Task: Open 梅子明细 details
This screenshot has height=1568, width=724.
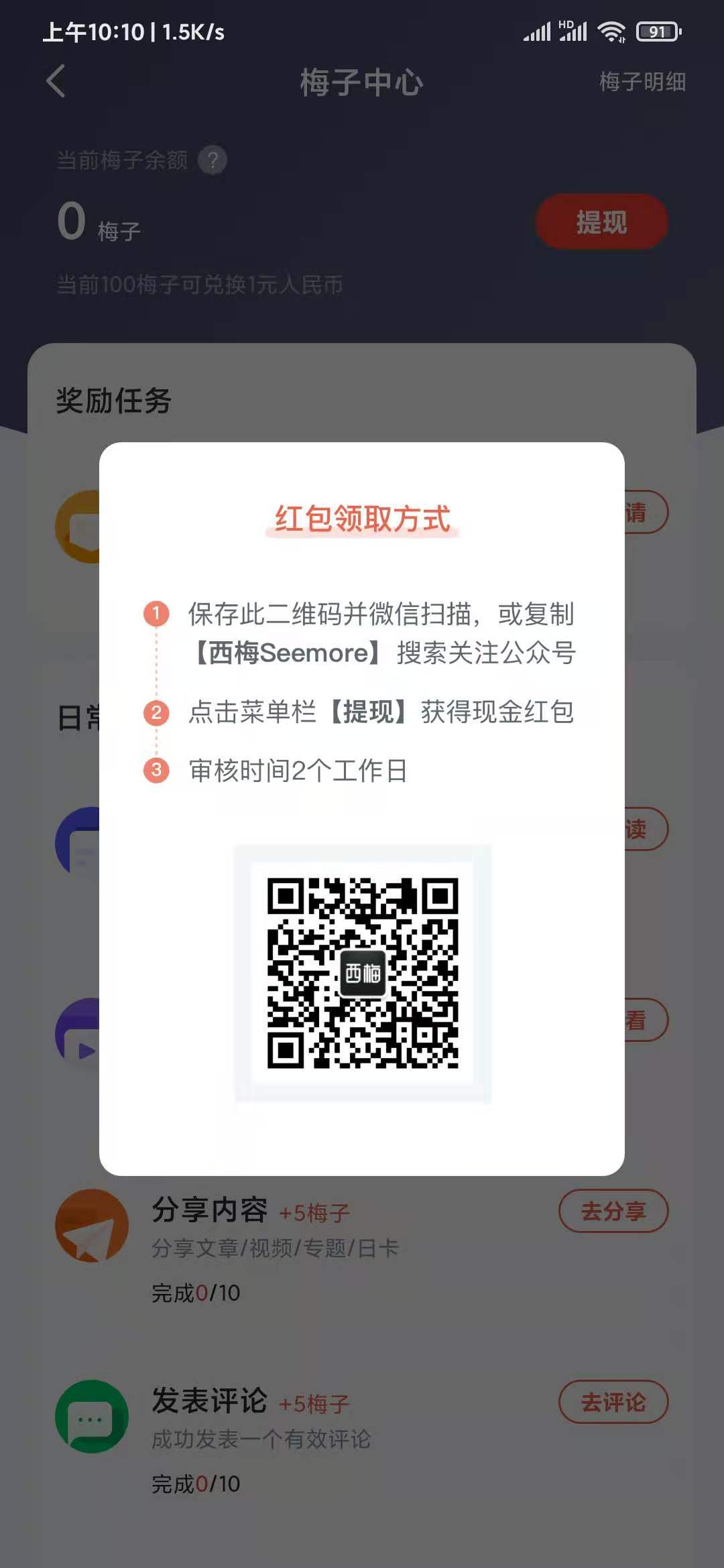Action: [x=642, y=82]
